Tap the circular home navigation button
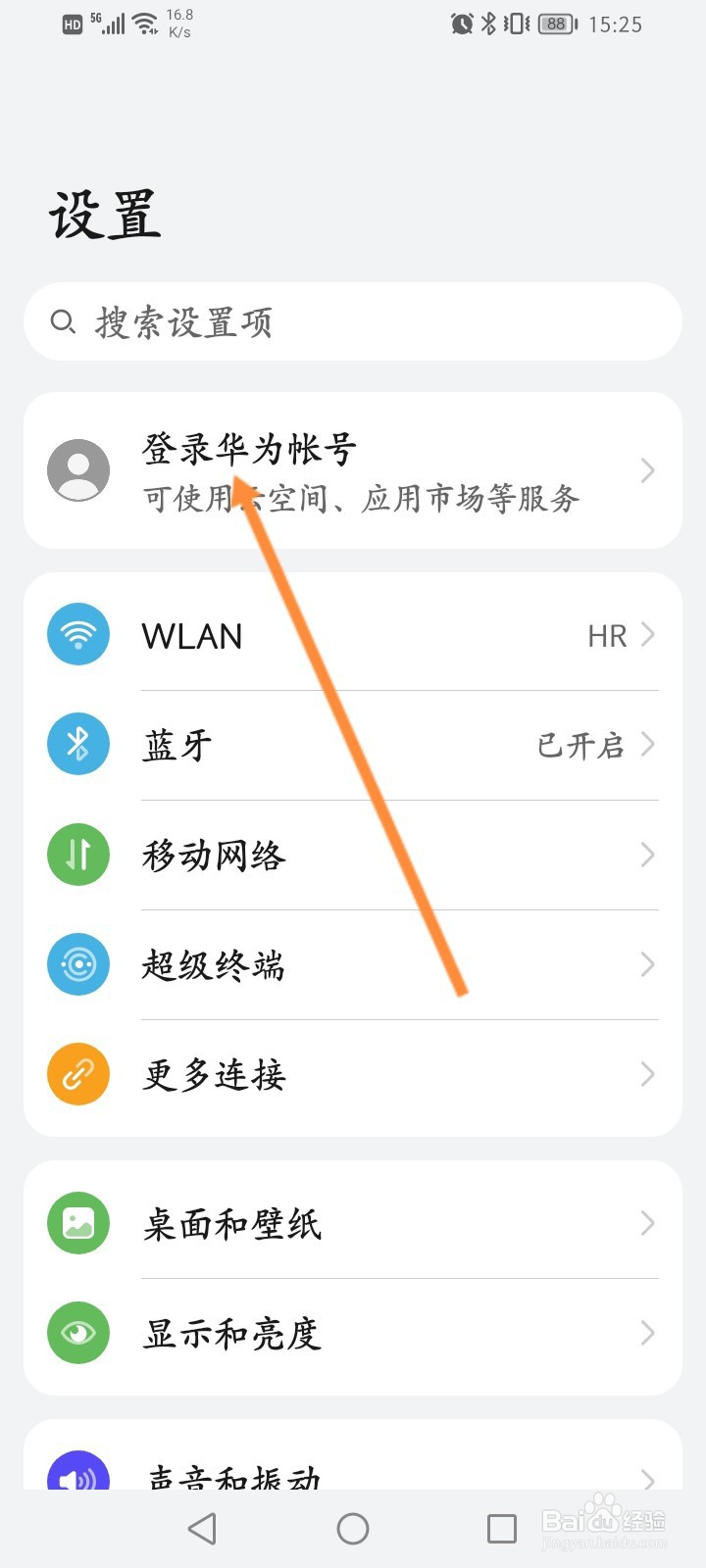The width and height of the screenshot is (706, 1568). [x=353, y=1528]
